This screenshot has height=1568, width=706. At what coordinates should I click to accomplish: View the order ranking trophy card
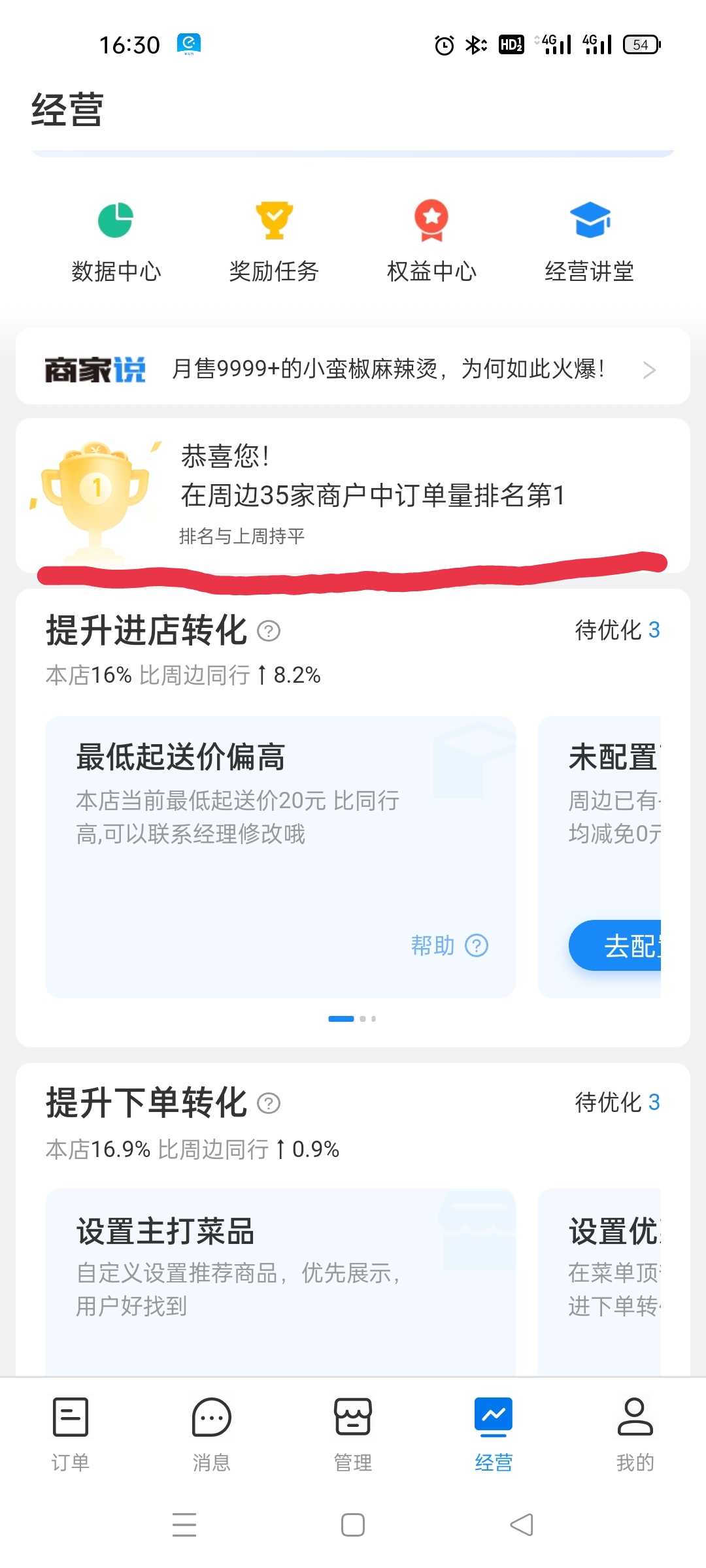pyautogui.click(x=353, y=497)
